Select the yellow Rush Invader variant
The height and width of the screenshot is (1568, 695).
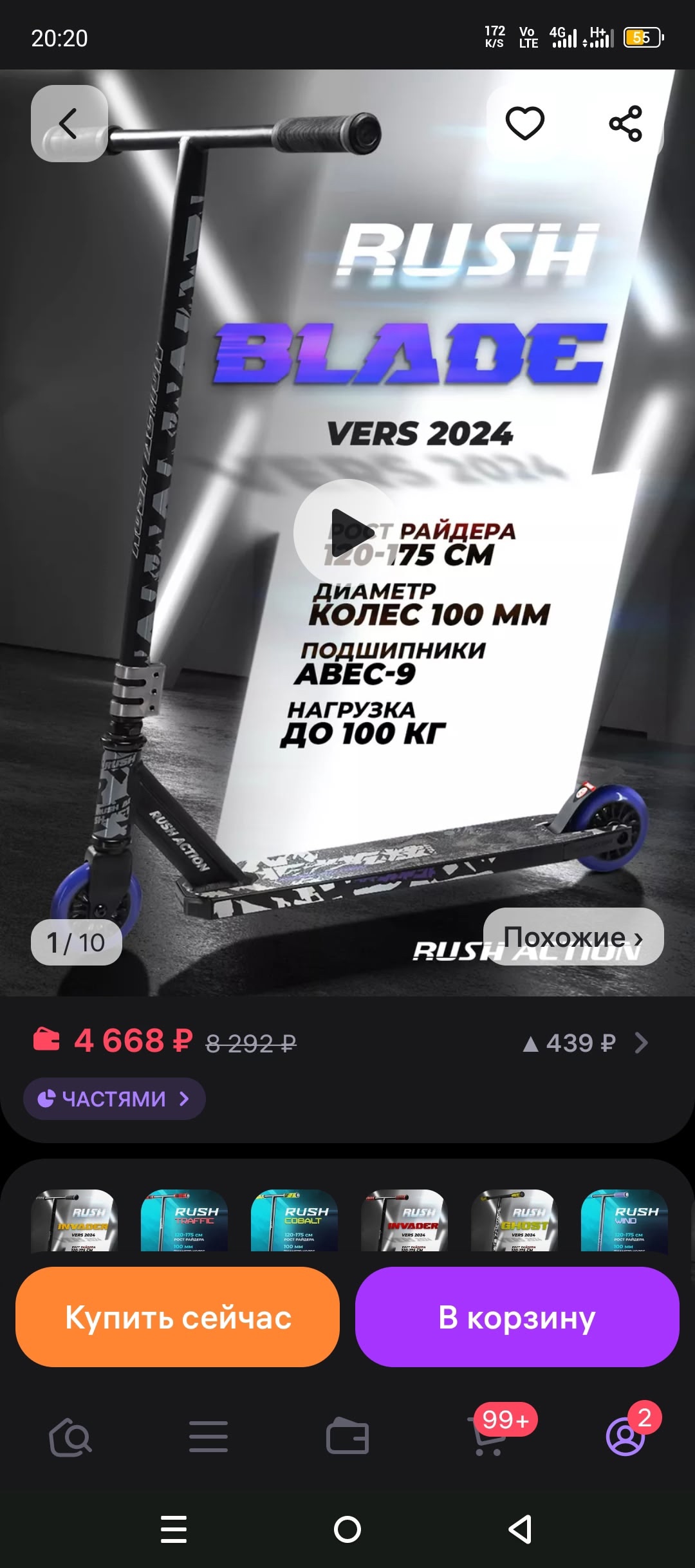(75, 1220)
